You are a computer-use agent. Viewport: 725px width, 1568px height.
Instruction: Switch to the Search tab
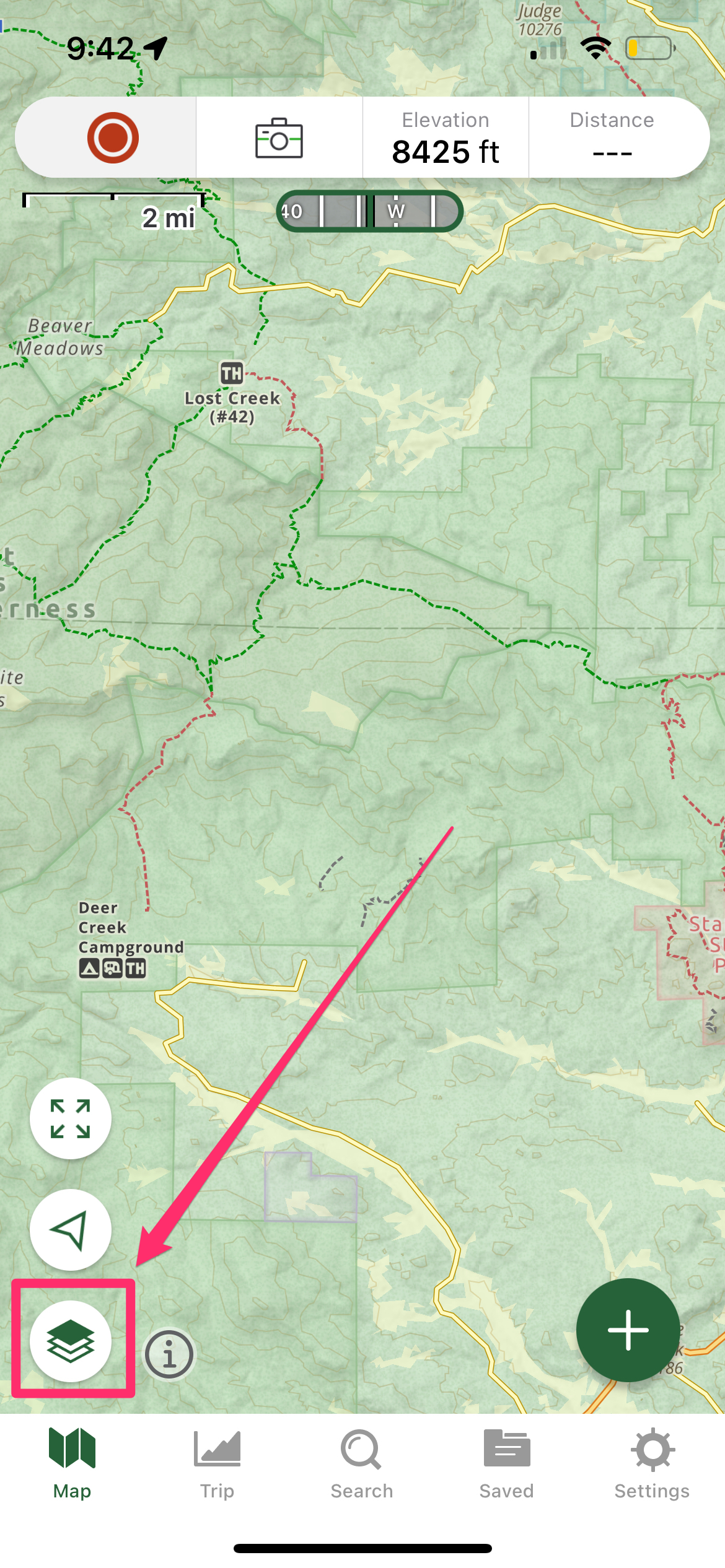click(362, 1463)
